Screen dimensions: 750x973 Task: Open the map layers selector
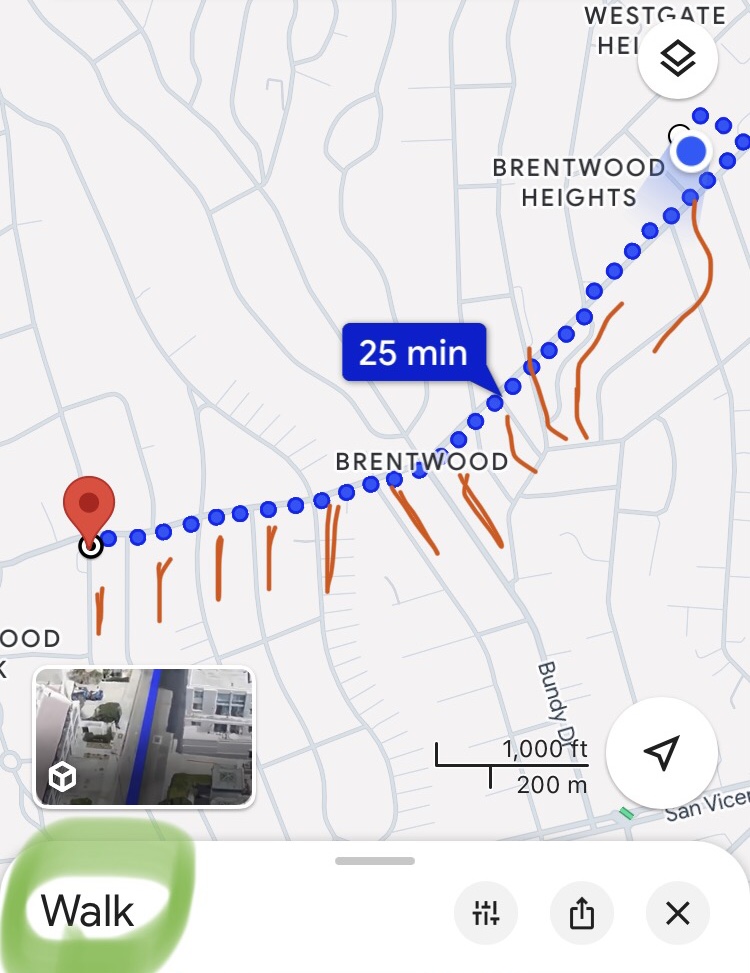678,60
